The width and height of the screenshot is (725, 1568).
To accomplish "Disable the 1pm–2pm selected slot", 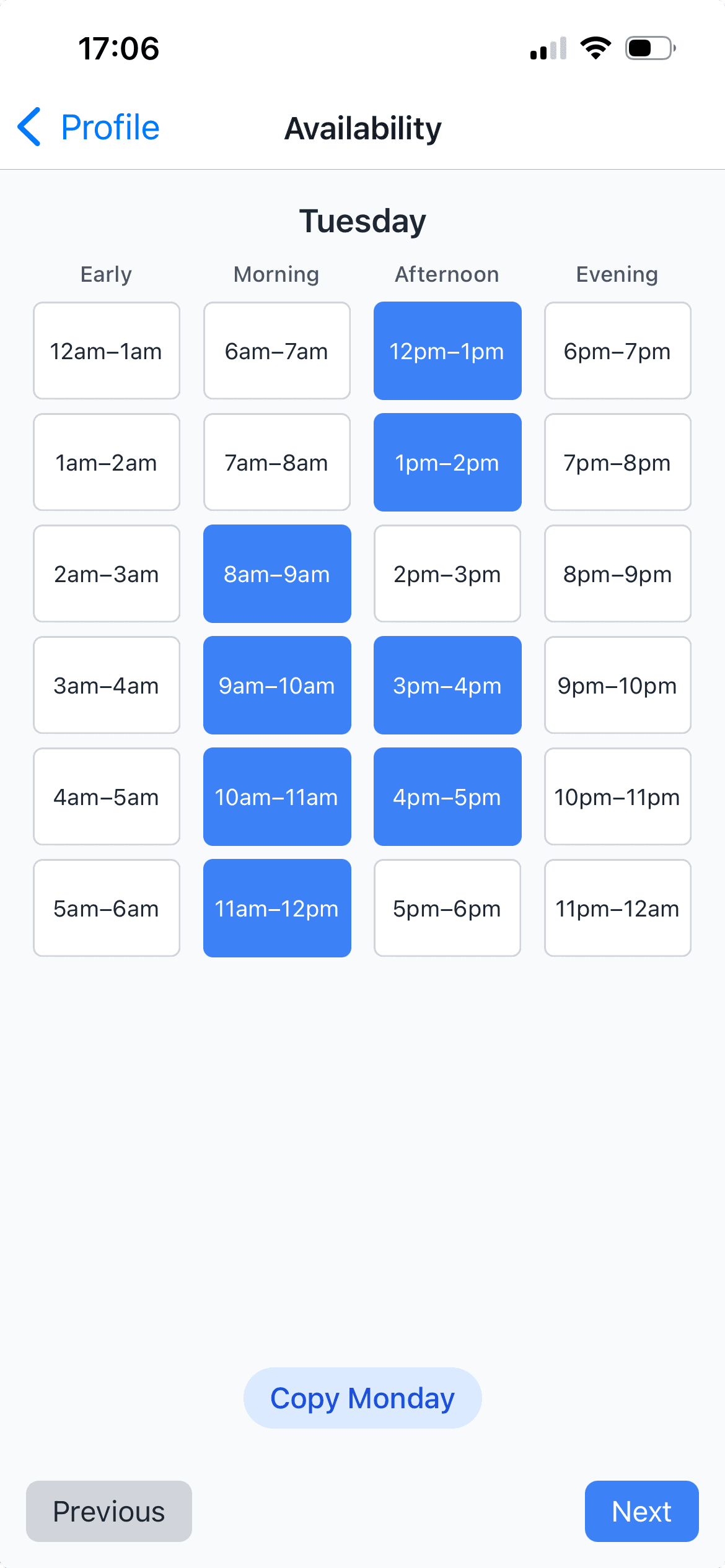I will tap(447, 462).
